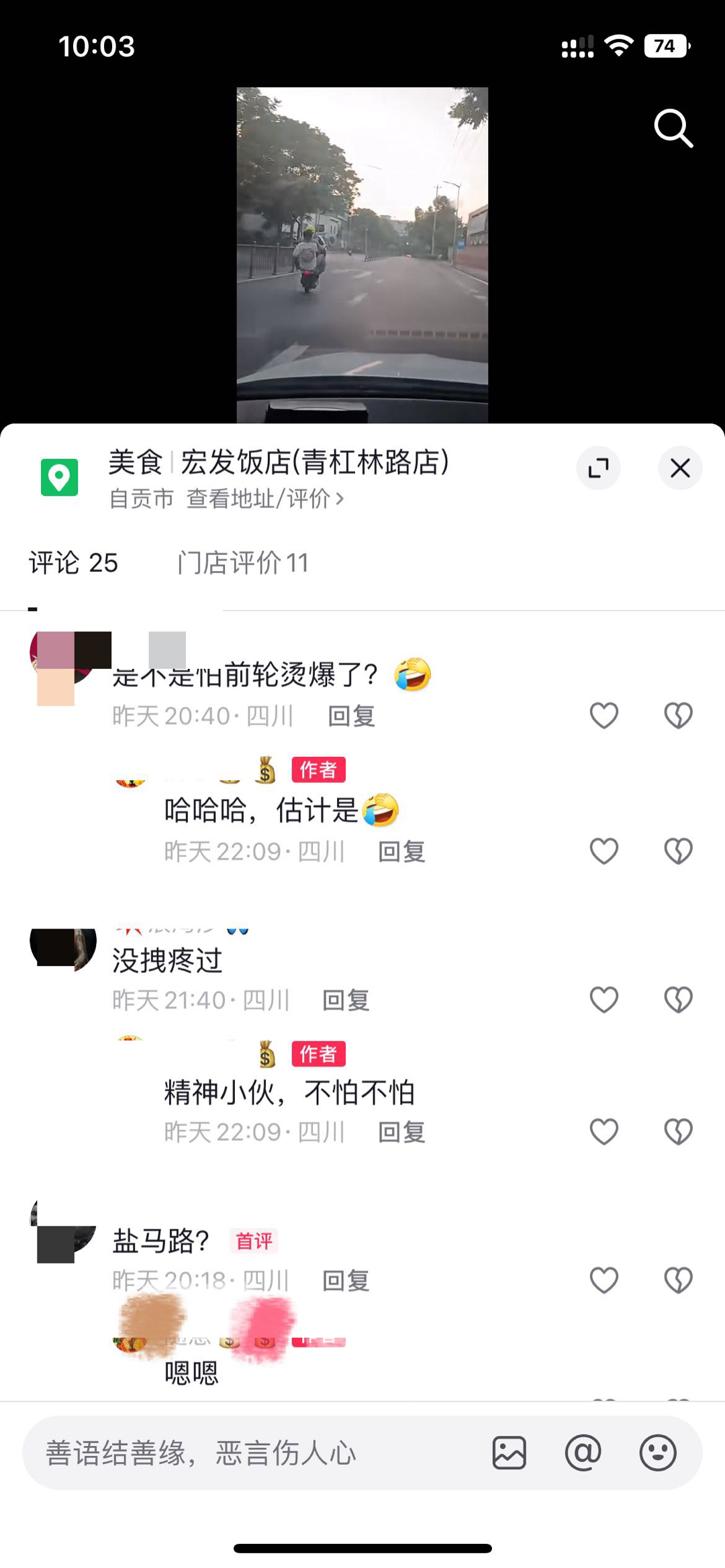Open the emoji picker in comment box
Viewport: 725px width, 1568px height.
point(657,1453)
